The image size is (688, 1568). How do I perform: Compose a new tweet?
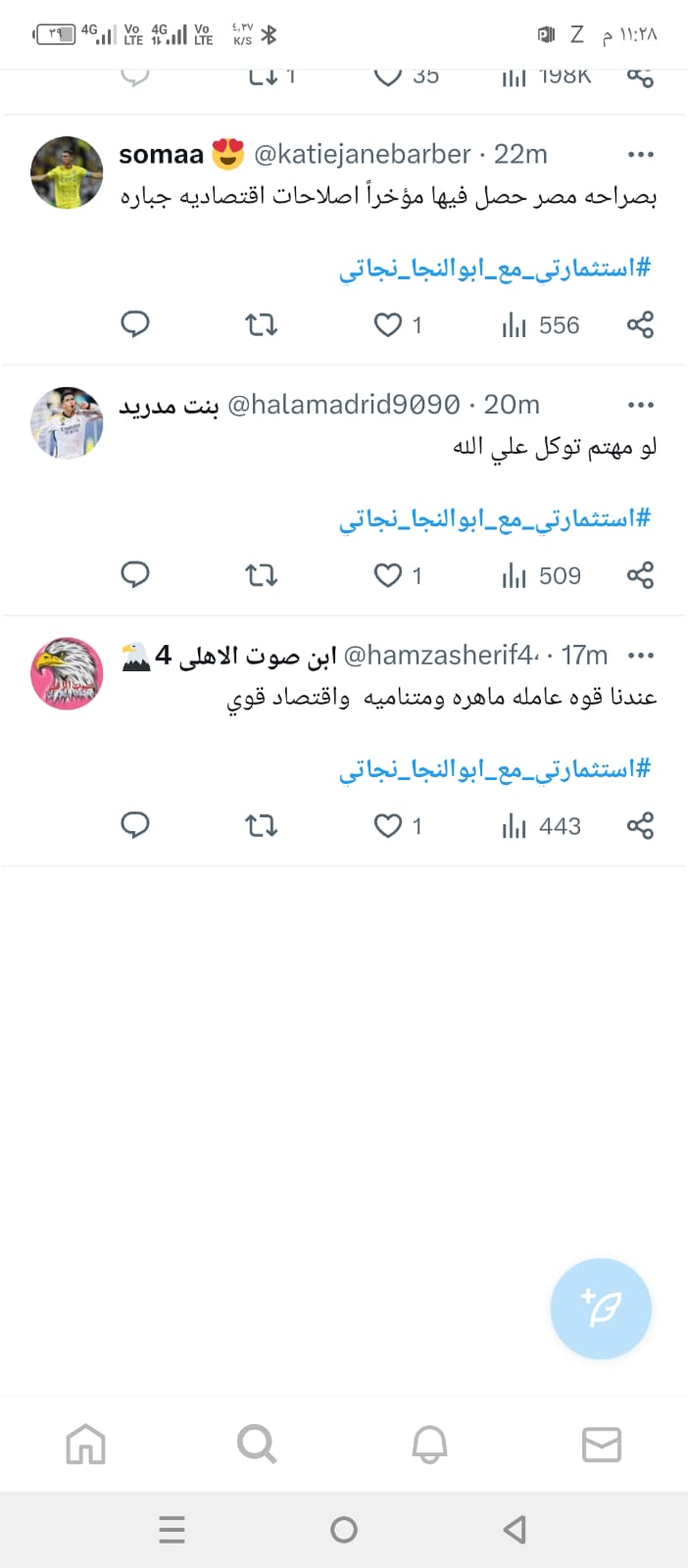click(601, 1308)
